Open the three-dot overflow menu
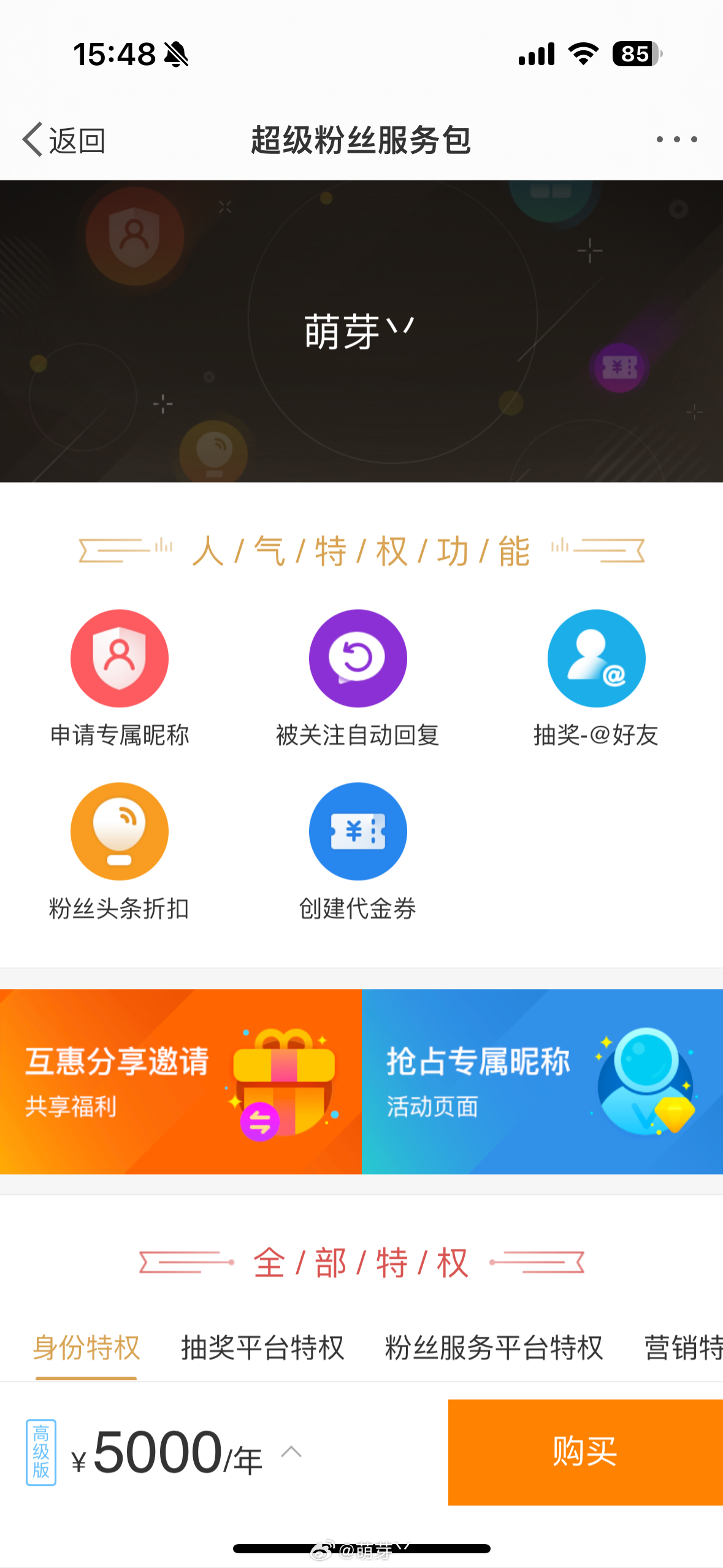The image size is (723, 1568). (x=676, y=140)
